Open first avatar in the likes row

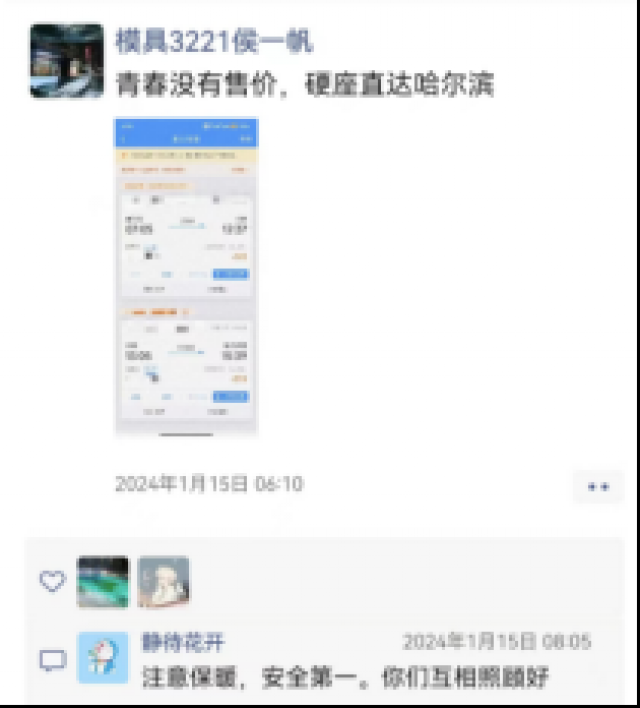[103, 582]
